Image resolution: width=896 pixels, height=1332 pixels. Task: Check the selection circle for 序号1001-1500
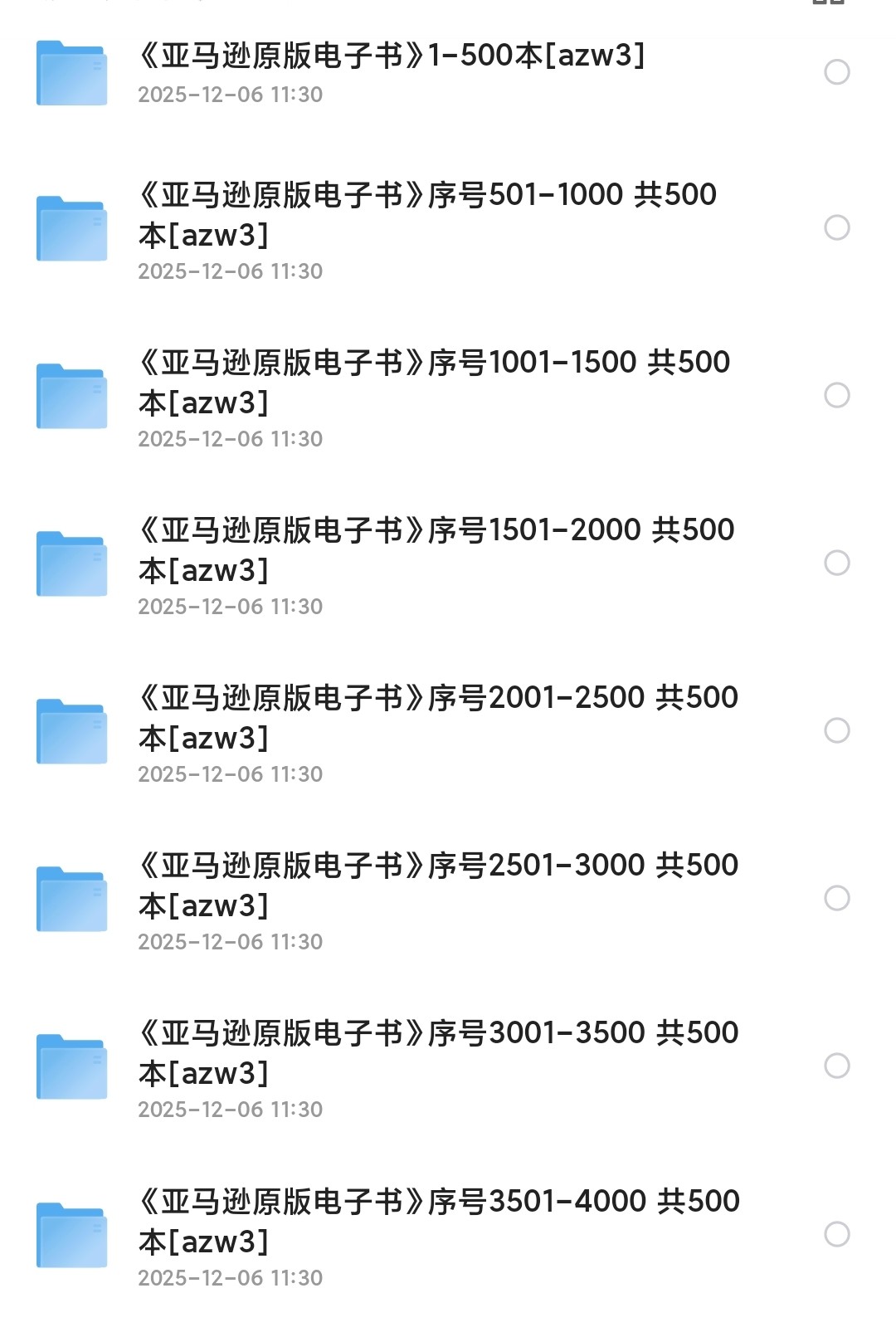tap(836, 395)
